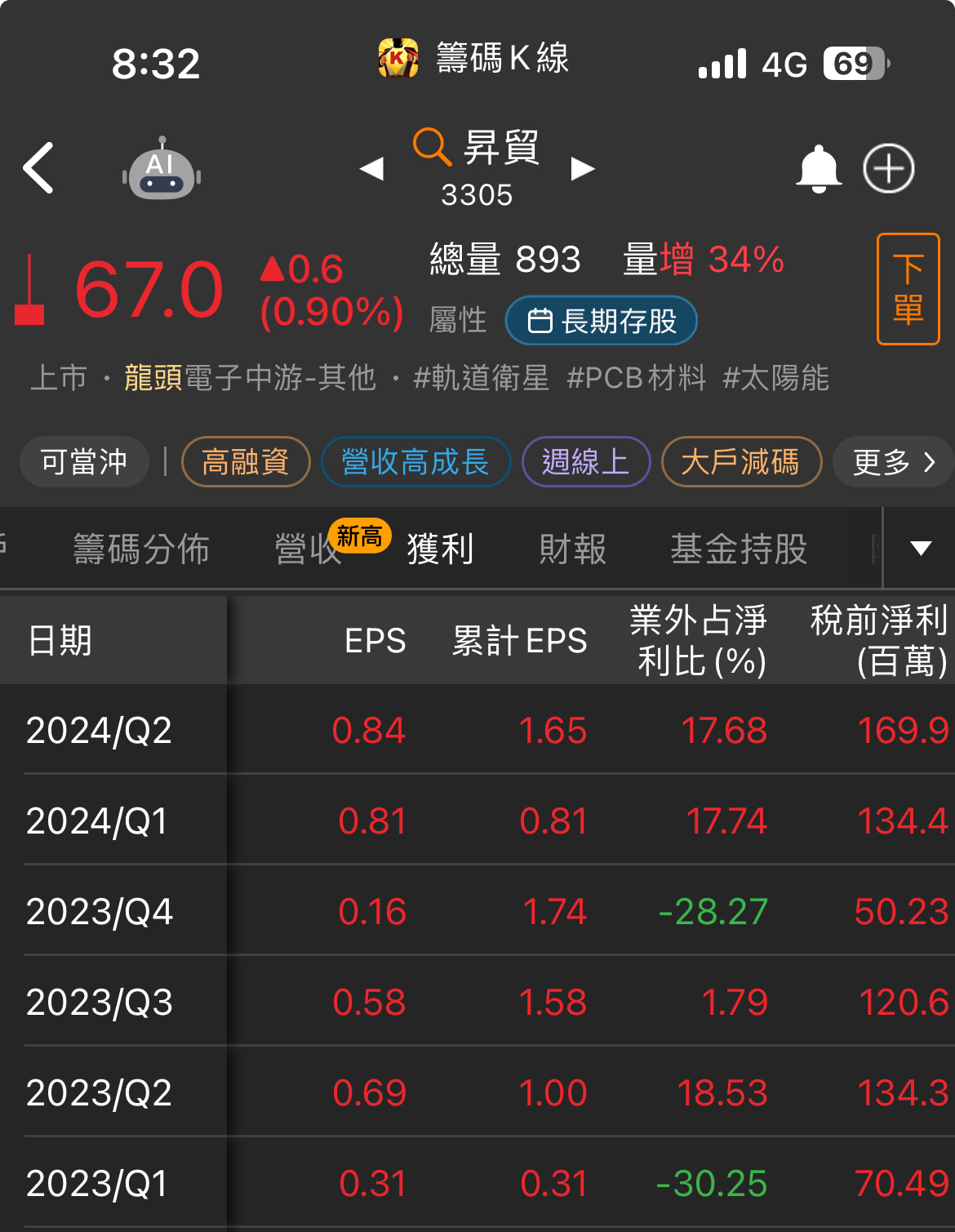Switch to the 籌碼分佈 tab
The width and height of the screenshot is (955, 1232).
(141, 549)
